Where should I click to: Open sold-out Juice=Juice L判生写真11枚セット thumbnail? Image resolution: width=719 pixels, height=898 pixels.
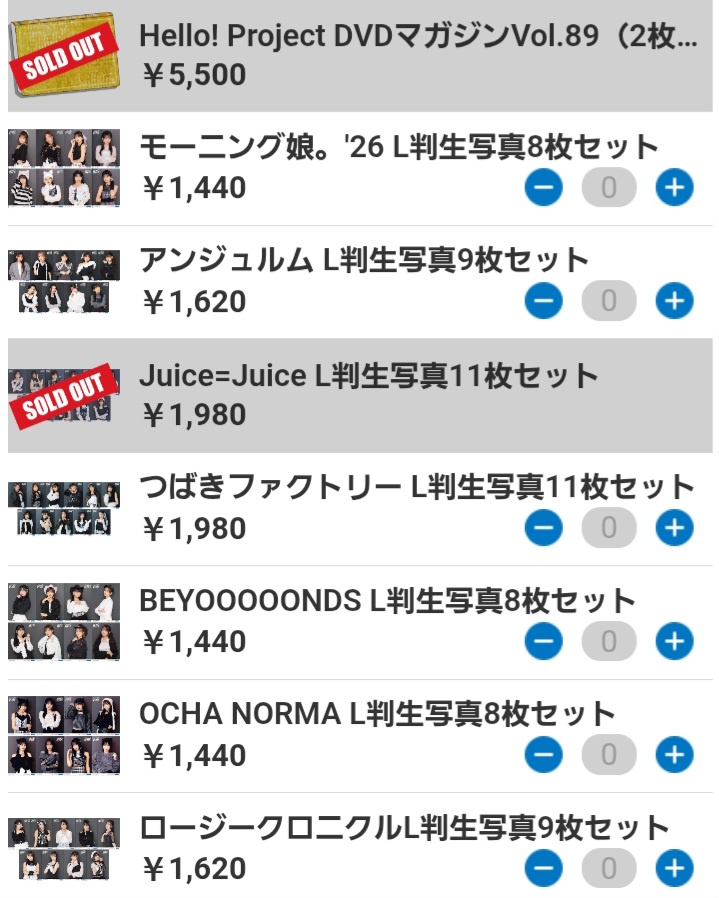[64, 395]
